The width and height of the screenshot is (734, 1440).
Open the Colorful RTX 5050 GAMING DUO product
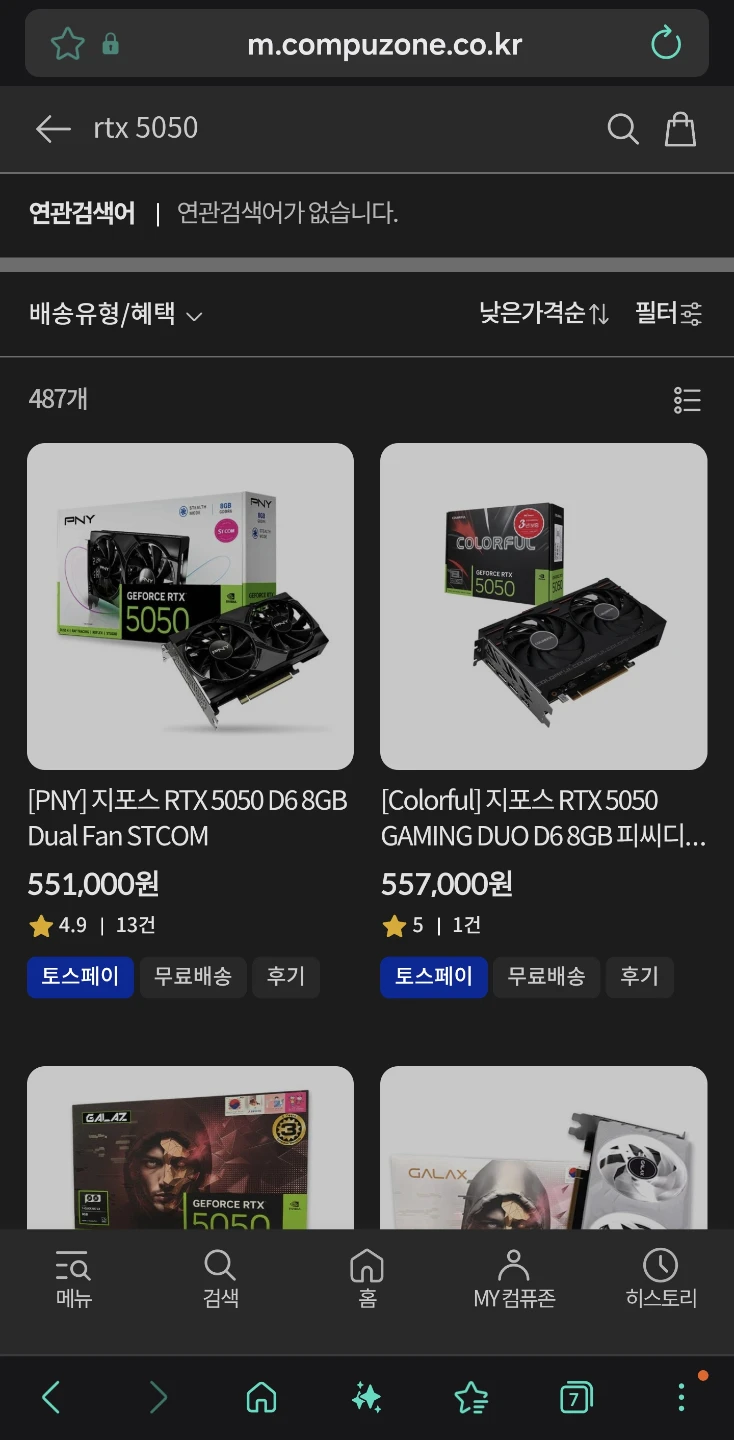[543, 817]
